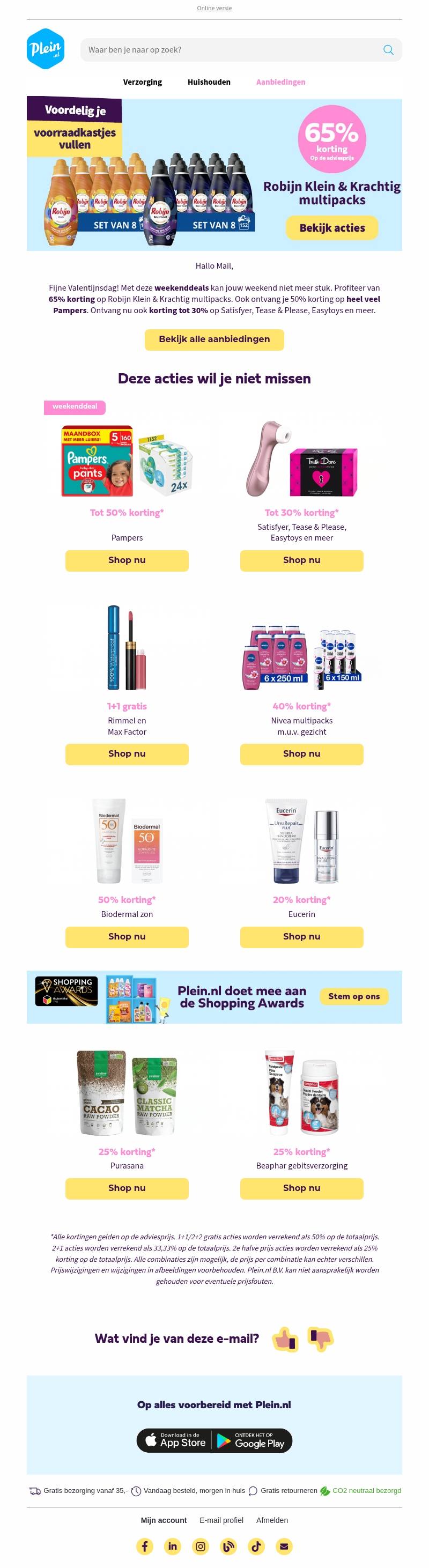
Task: Download via the App Store badge
Action: coord(175,1440)
